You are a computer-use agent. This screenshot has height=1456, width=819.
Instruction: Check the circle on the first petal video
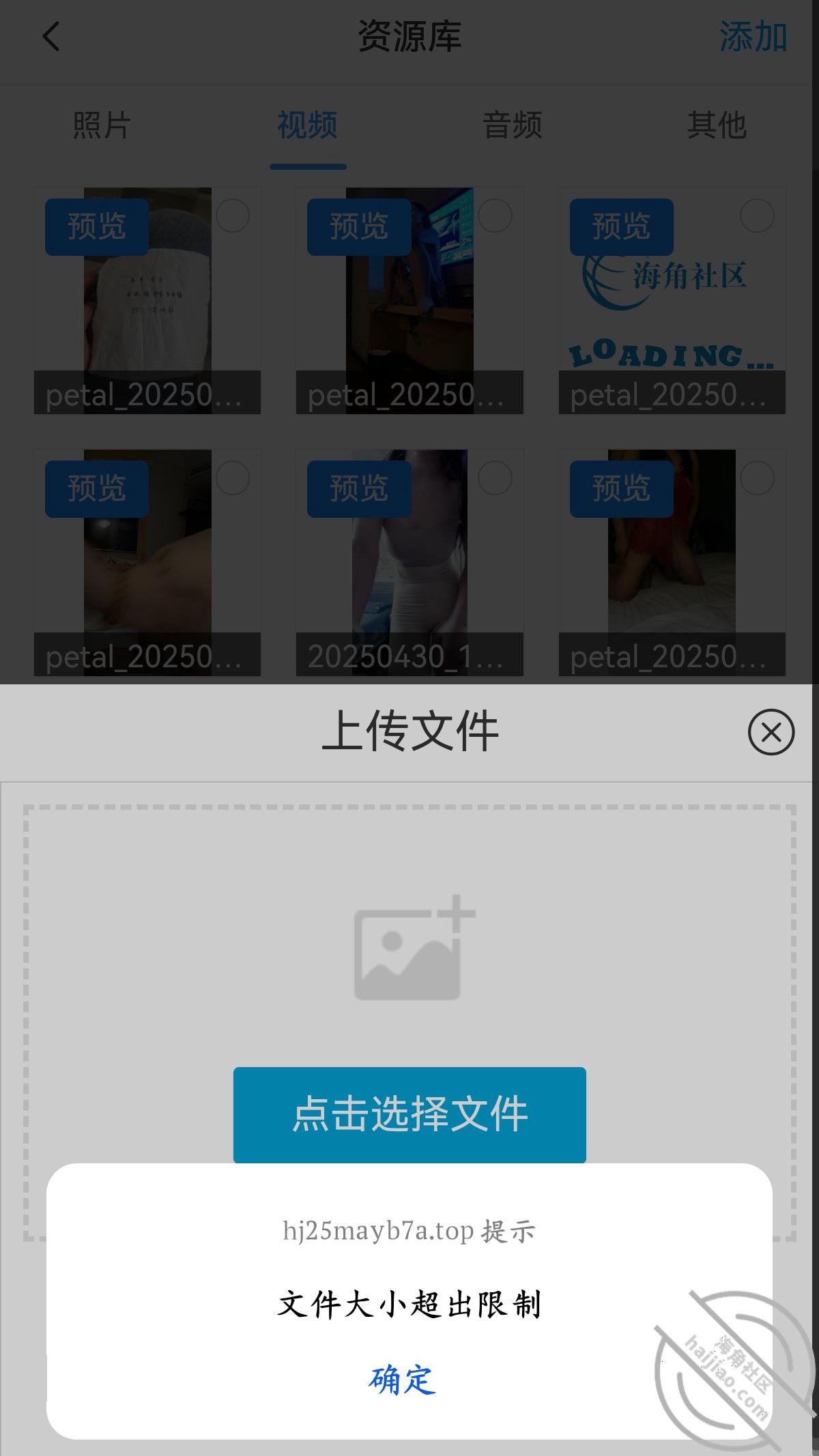point(232,216)
